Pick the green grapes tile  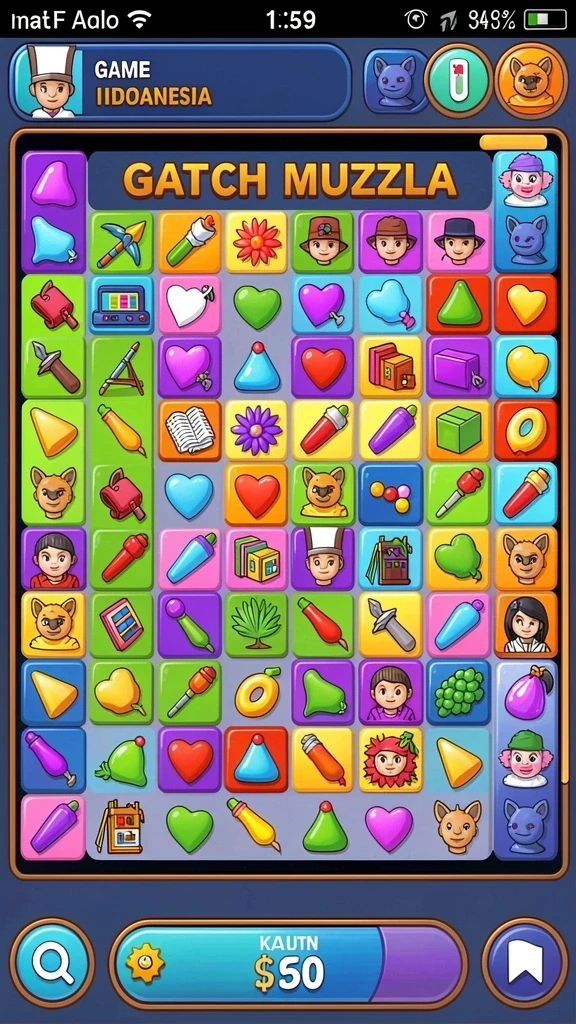459,692
